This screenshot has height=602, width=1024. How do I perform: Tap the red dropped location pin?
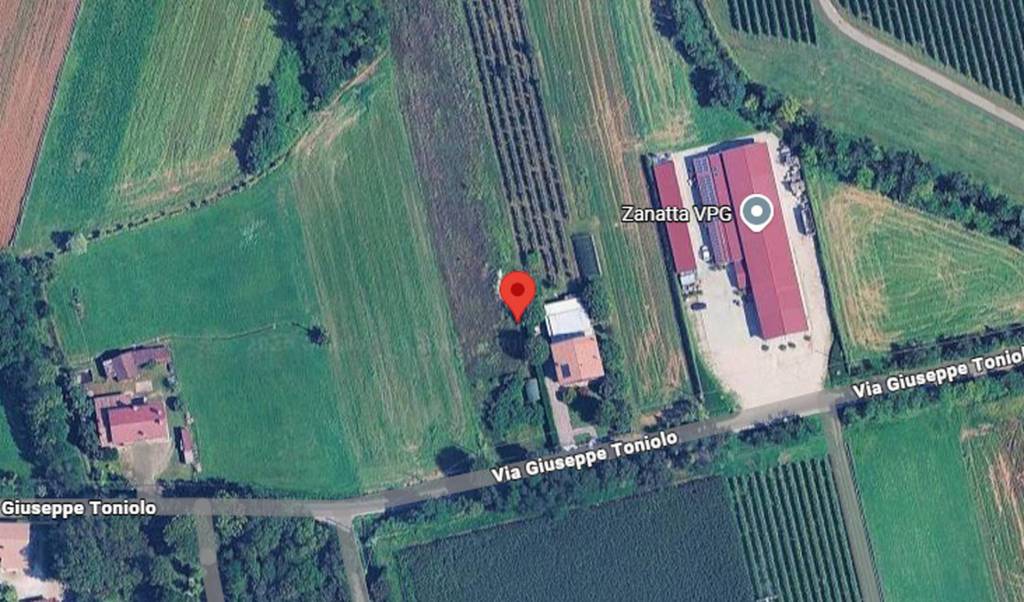tap(517, 292)
